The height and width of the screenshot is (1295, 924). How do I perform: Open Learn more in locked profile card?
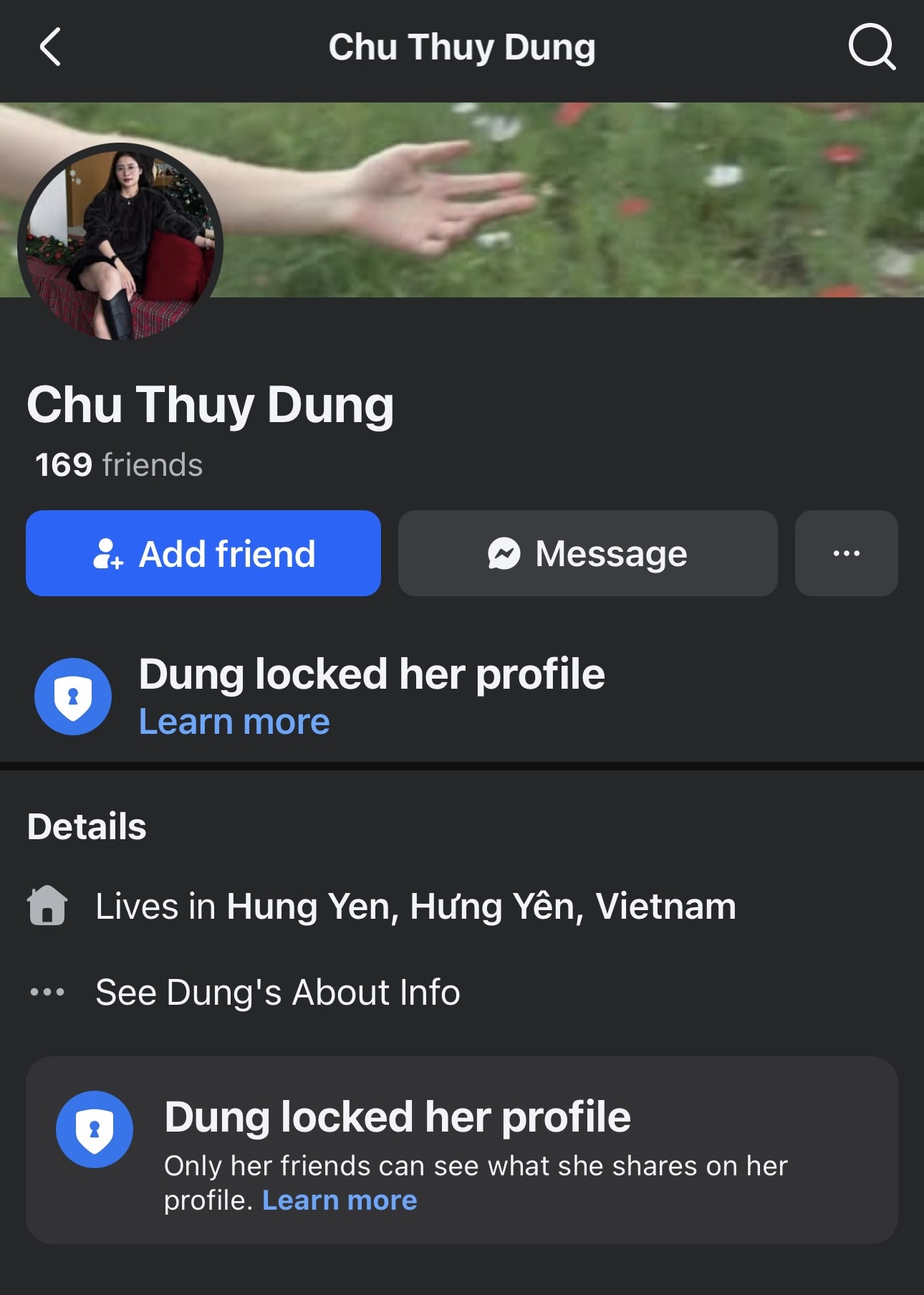(x=340, y=1200)
